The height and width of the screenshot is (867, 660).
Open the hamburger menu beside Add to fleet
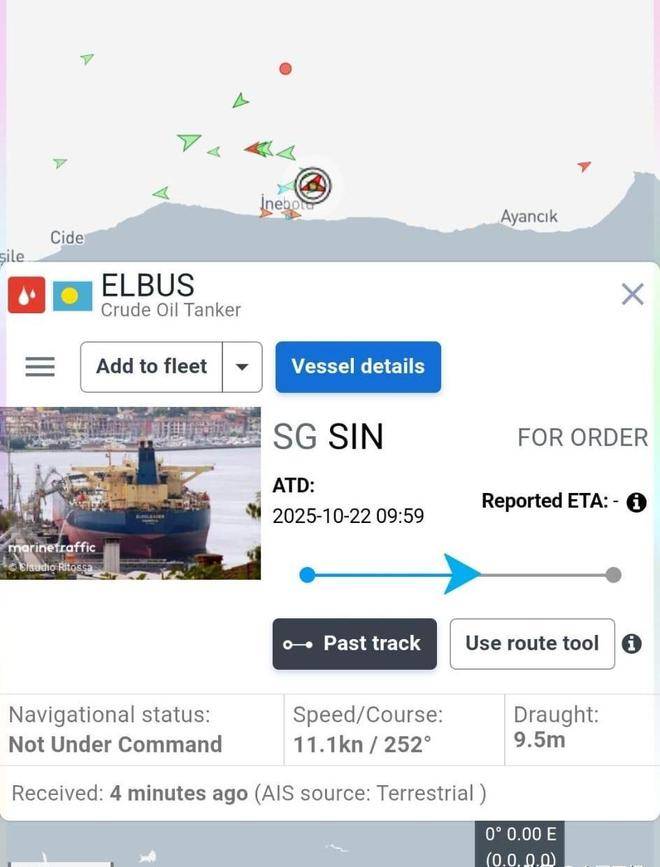pos(40,367)
